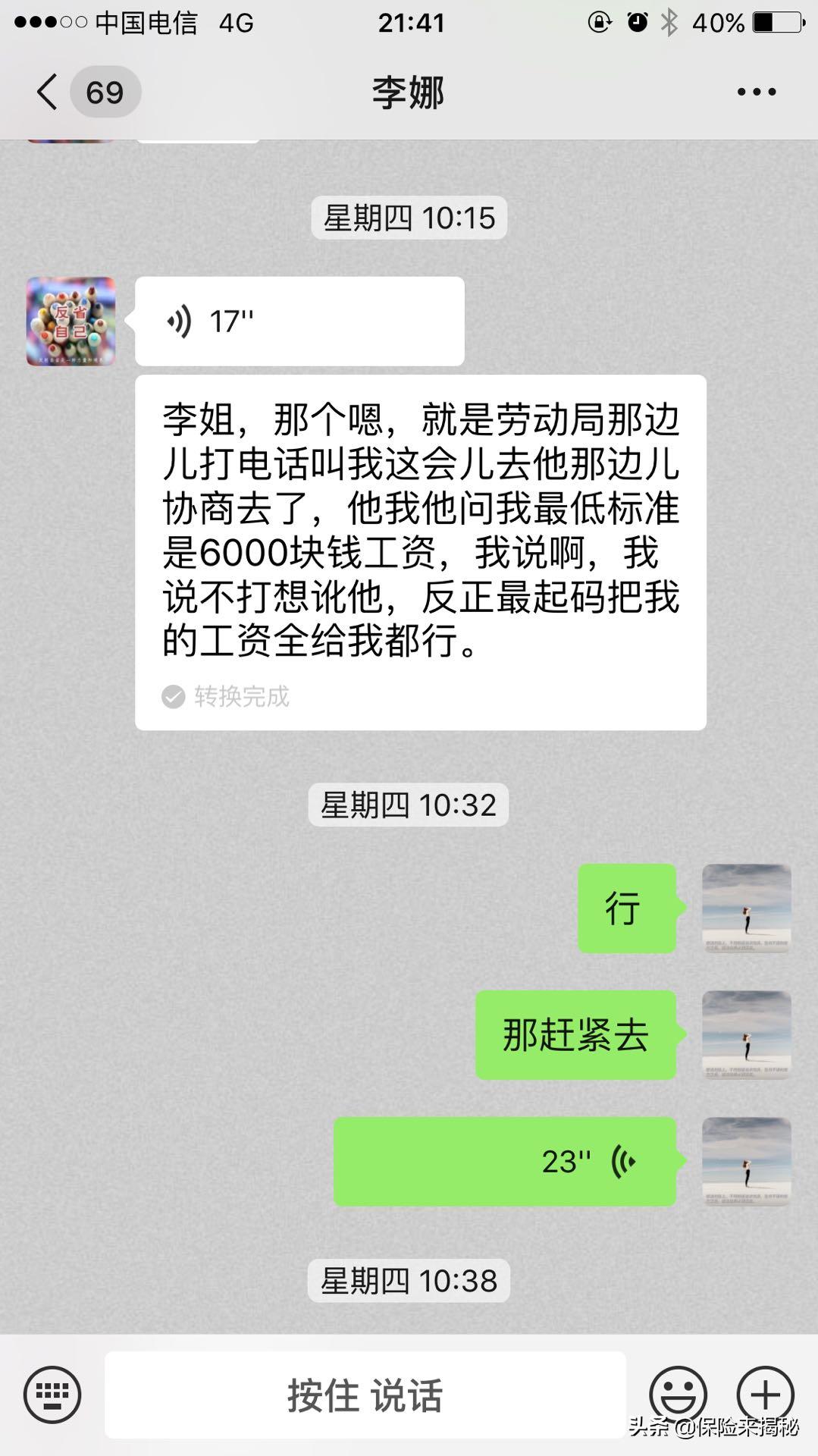Tap your own beach avatar beside 行 message
Viewport: 818px width, 1456px height.
[x=746, y=908]
